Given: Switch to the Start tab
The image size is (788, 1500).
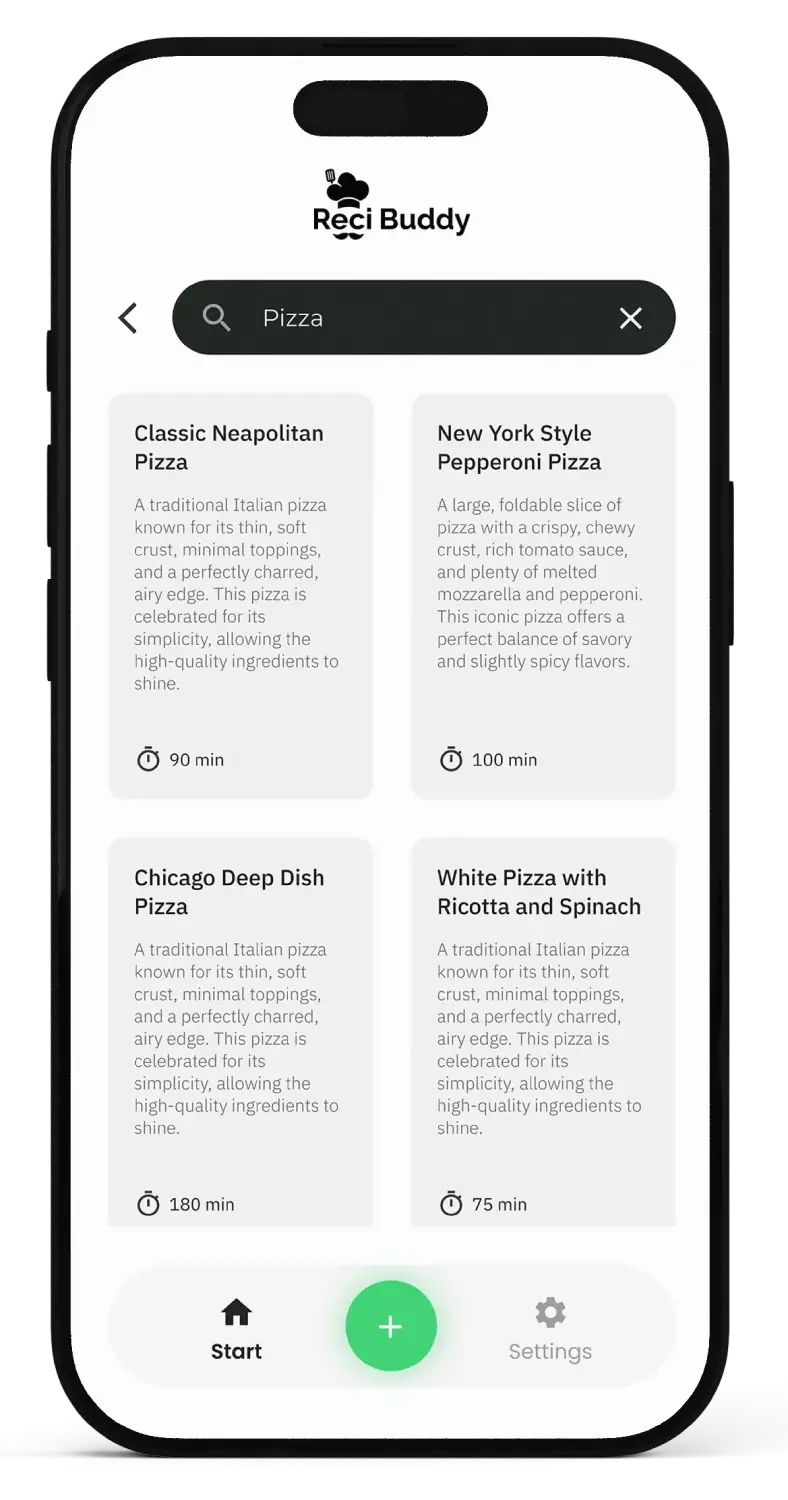Looking at the screenshot, I should (236, 1328).
